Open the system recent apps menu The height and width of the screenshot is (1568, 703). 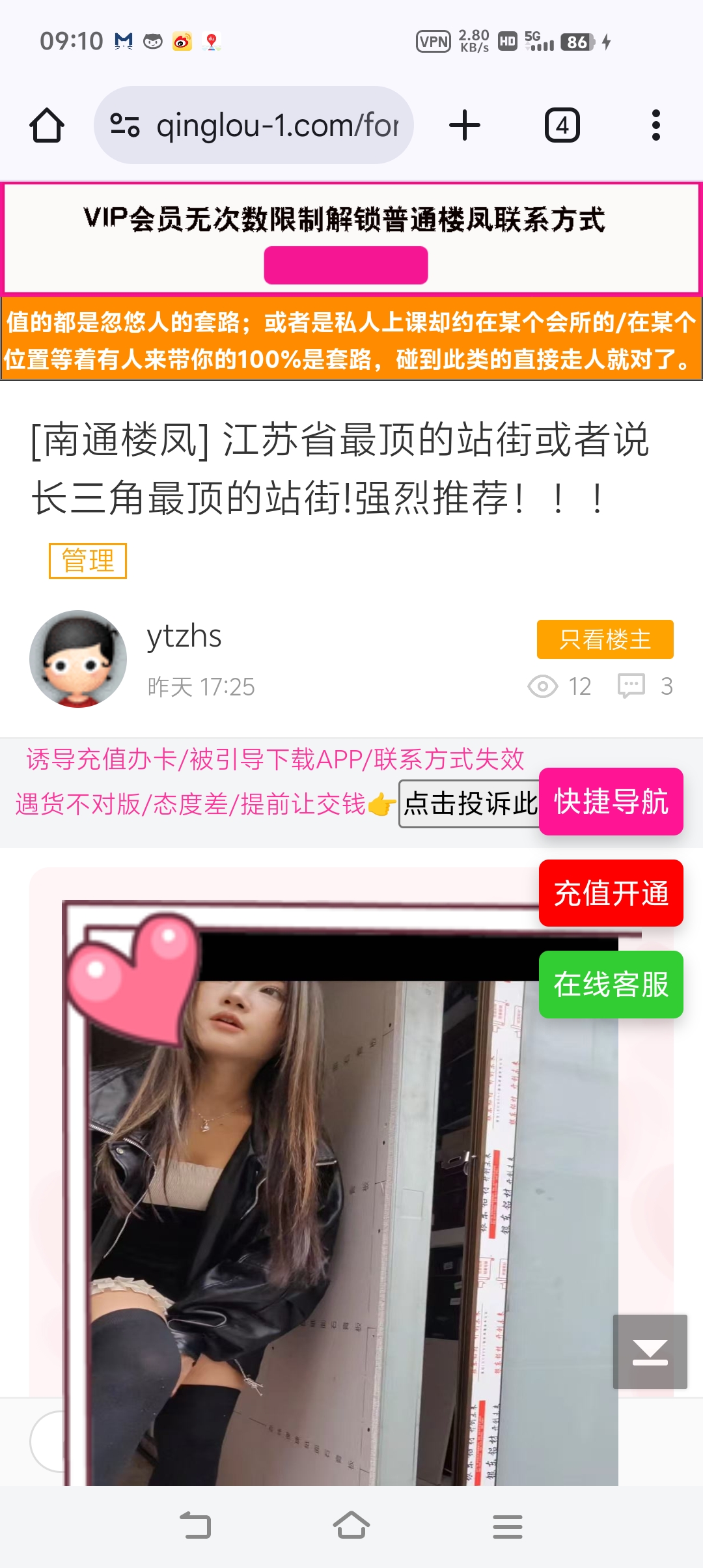tap(508, 1526)
